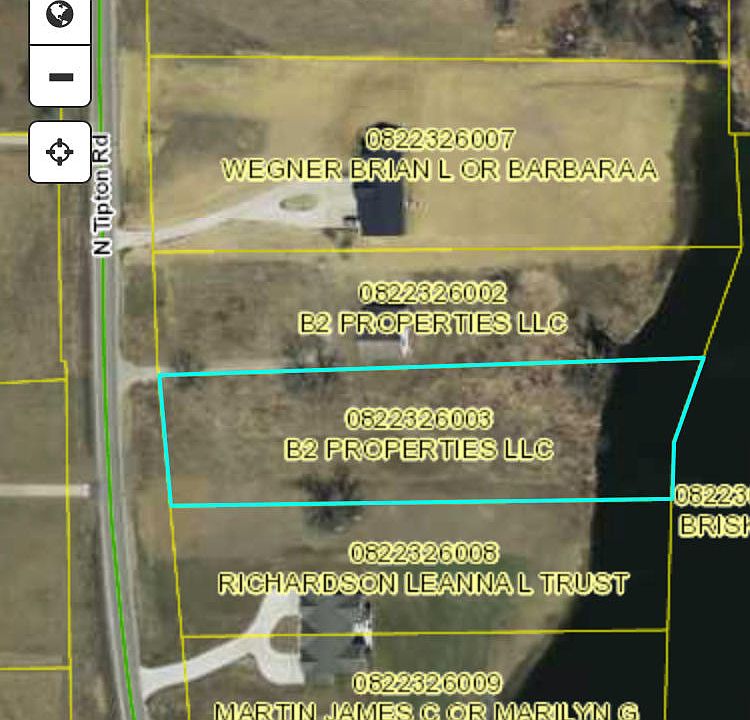The image size is (750, 720).
Task: Zoom out the parcel map
Action: tap(60, 77)
